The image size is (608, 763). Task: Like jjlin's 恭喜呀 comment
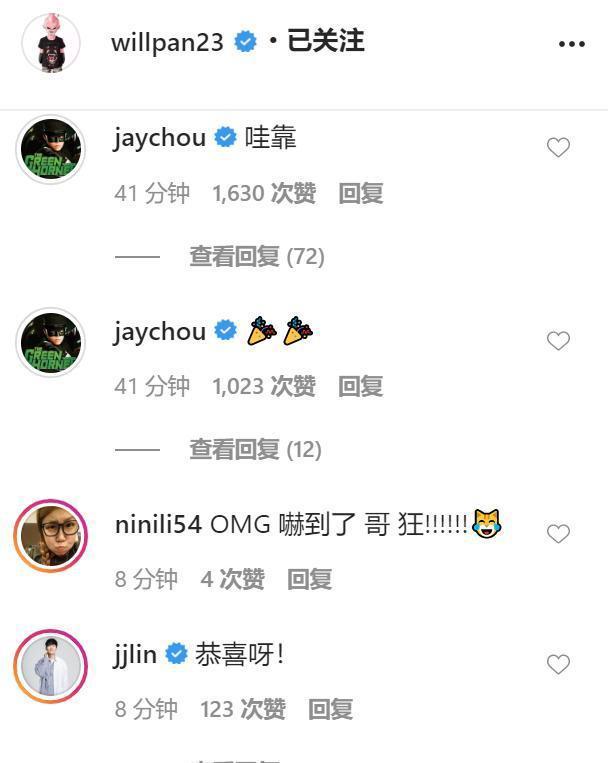click(x=558, y=664)
